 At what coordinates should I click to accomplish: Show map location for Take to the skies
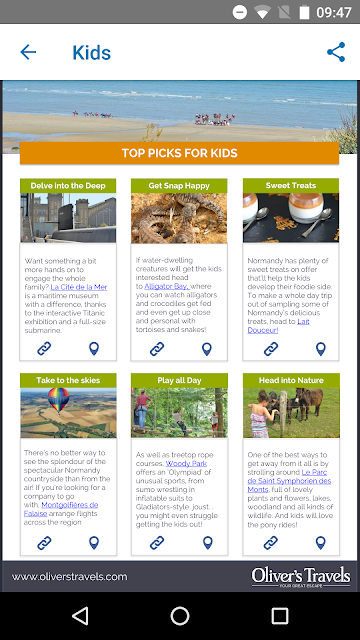pyautogui.click(x=94, y=543)
